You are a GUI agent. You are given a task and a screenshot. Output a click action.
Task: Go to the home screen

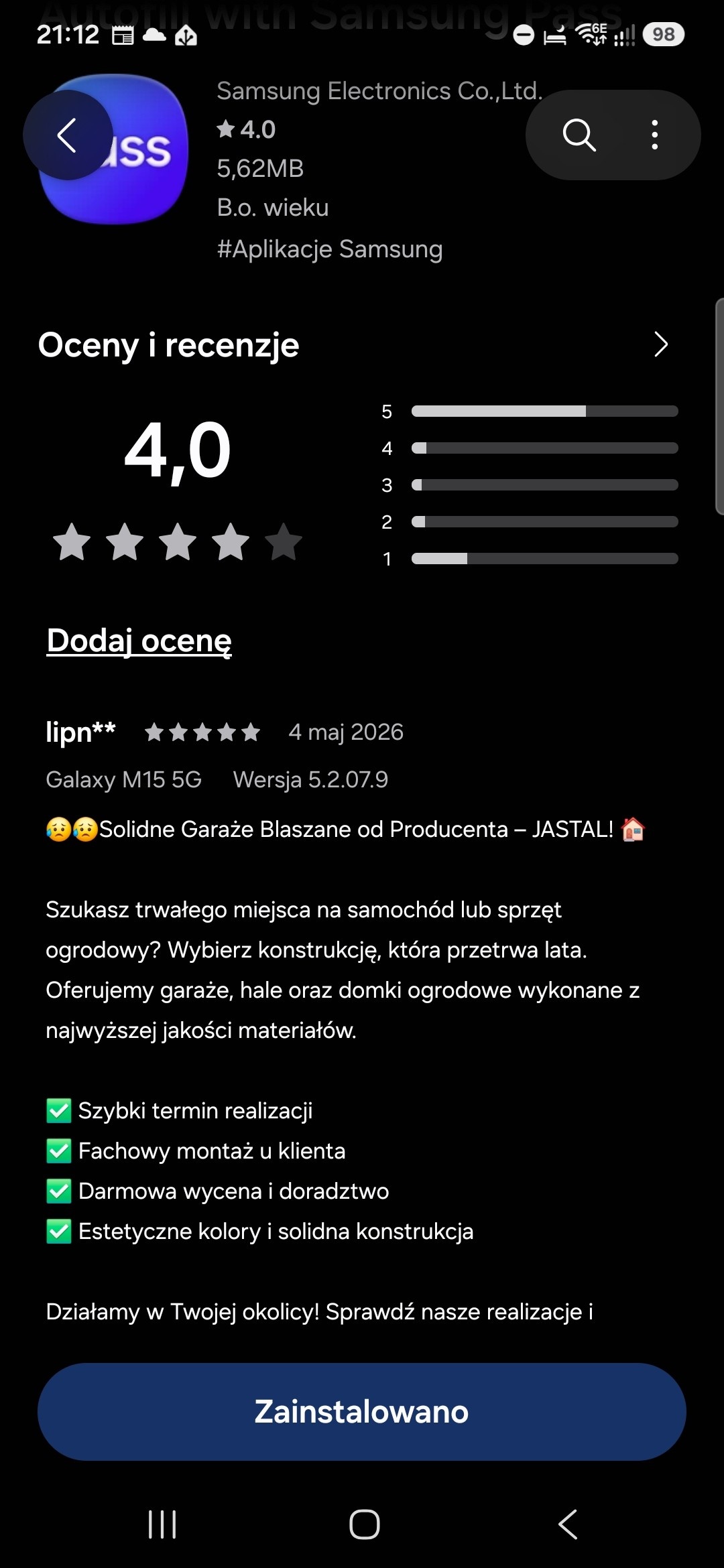pos(365,1524)
